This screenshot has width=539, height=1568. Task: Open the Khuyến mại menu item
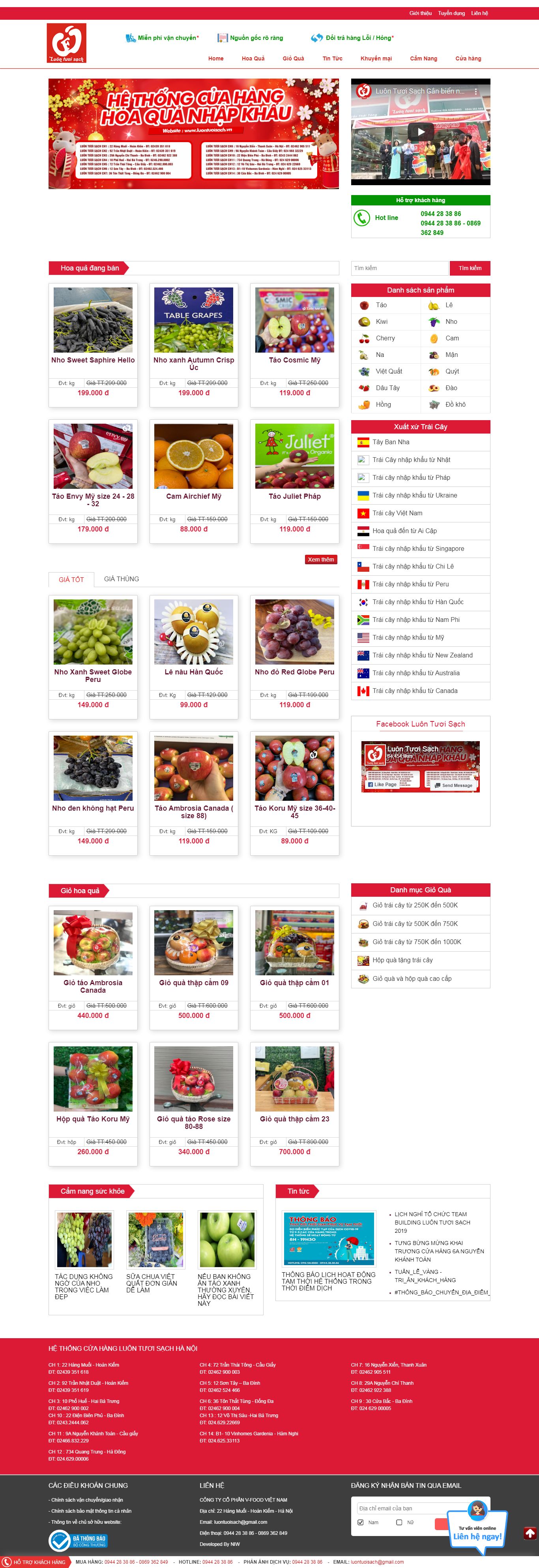click(376, 58)
